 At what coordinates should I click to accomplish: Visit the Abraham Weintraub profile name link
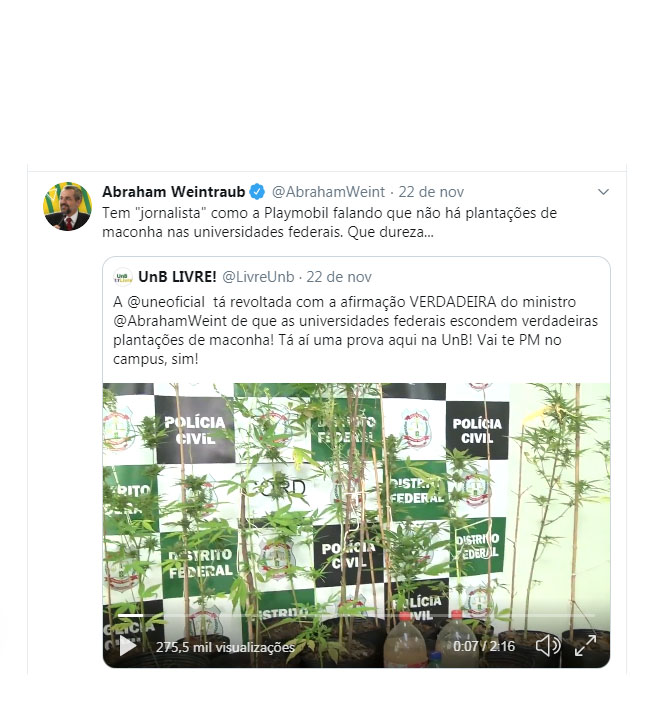click(173, 191)
